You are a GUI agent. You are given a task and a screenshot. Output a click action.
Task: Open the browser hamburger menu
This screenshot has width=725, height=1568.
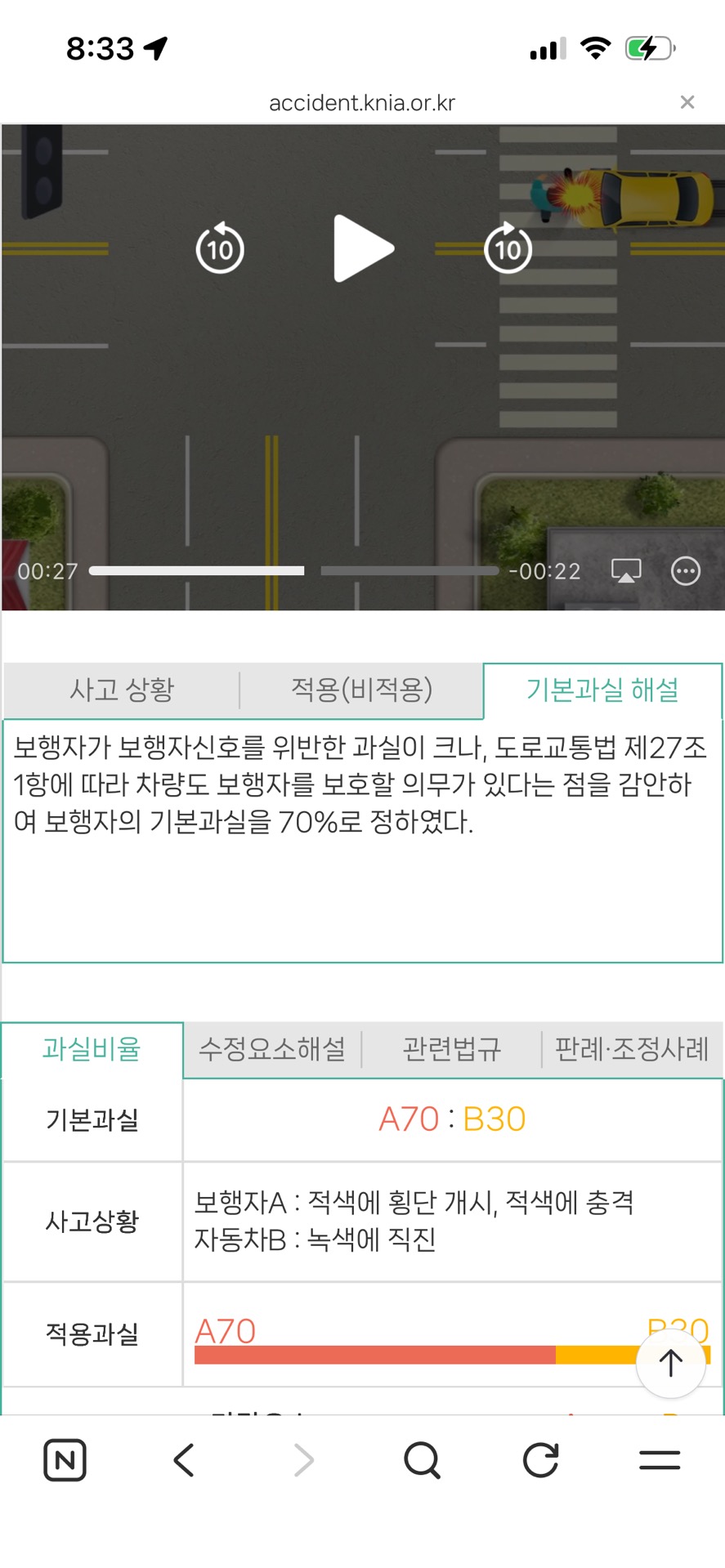[x=660, y=1460]
